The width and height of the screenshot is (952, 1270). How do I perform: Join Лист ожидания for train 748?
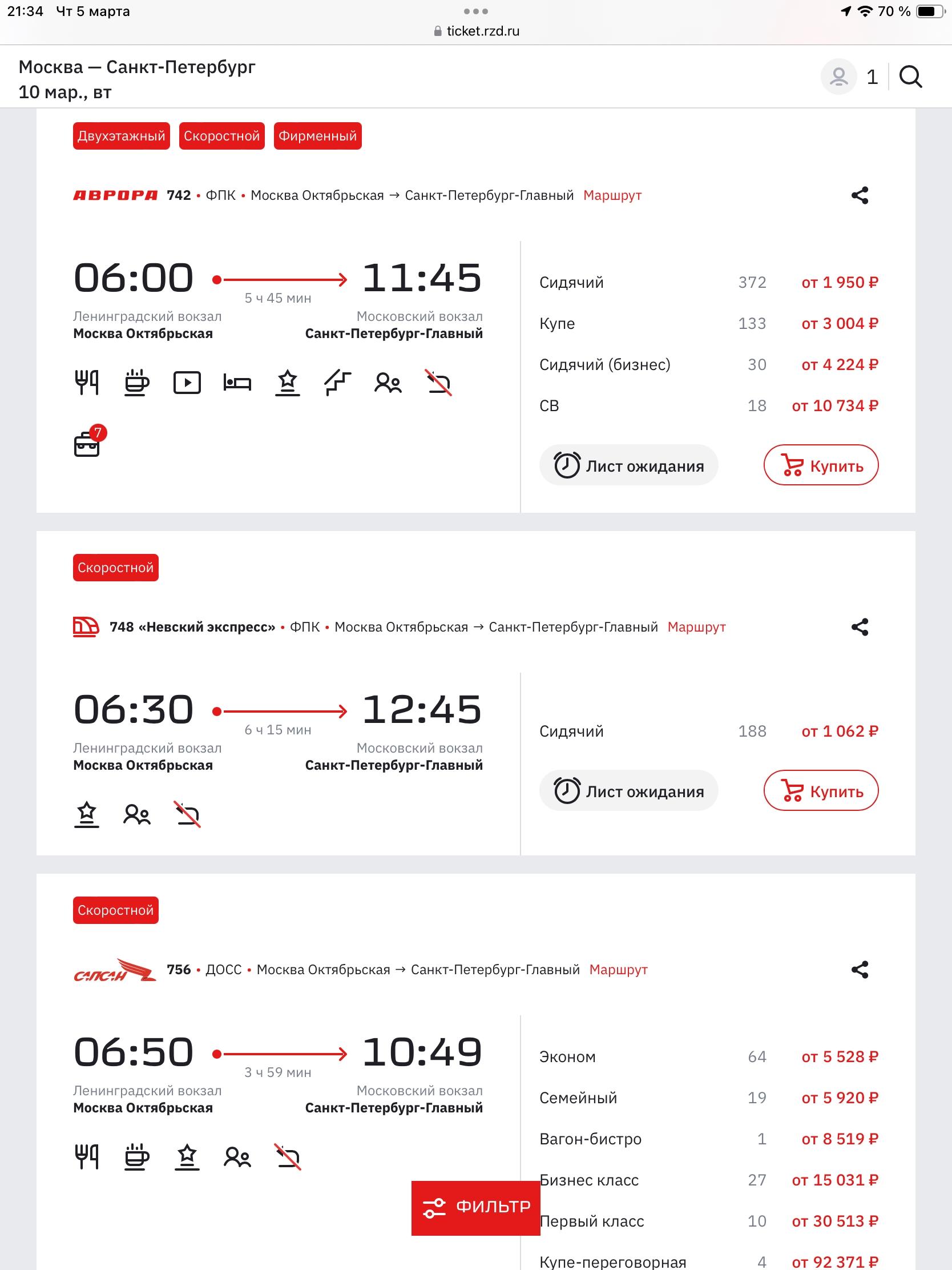[628, 790]
